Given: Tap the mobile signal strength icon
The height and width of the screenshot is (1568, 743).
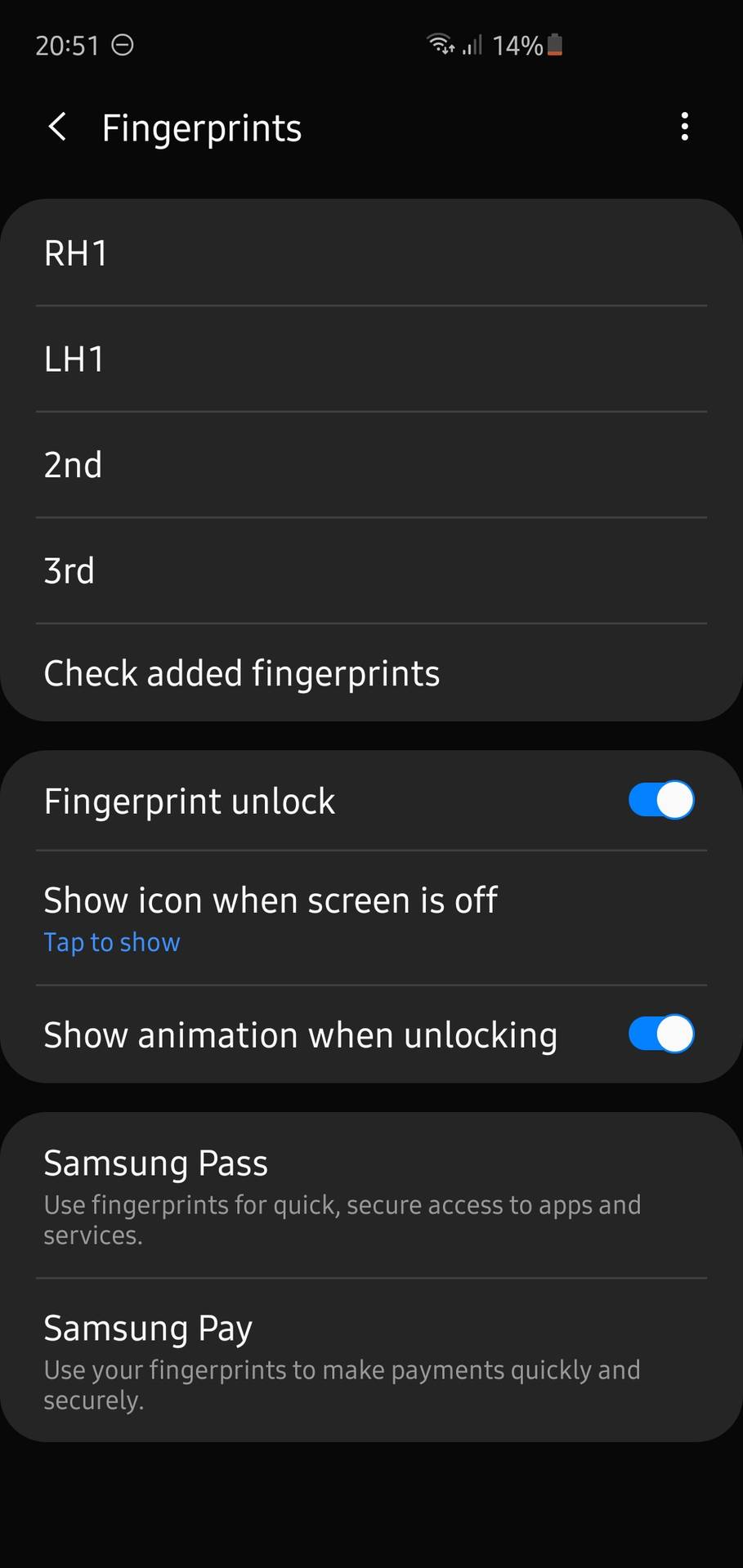Looking at the screenshot, I should (472, 45).
